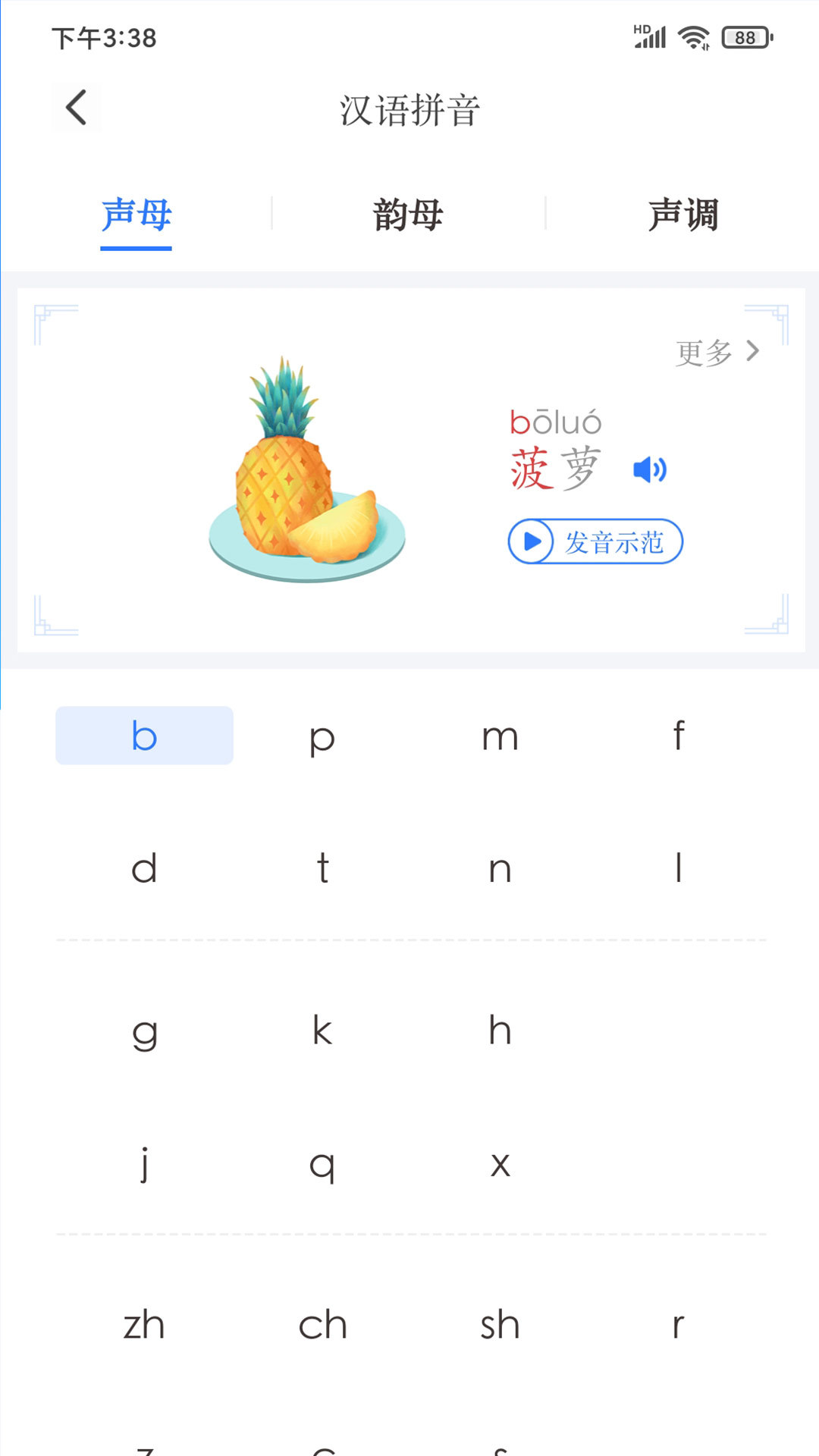
Task: Expand more words via the 更多 chevron
Action: pos(752,351)
